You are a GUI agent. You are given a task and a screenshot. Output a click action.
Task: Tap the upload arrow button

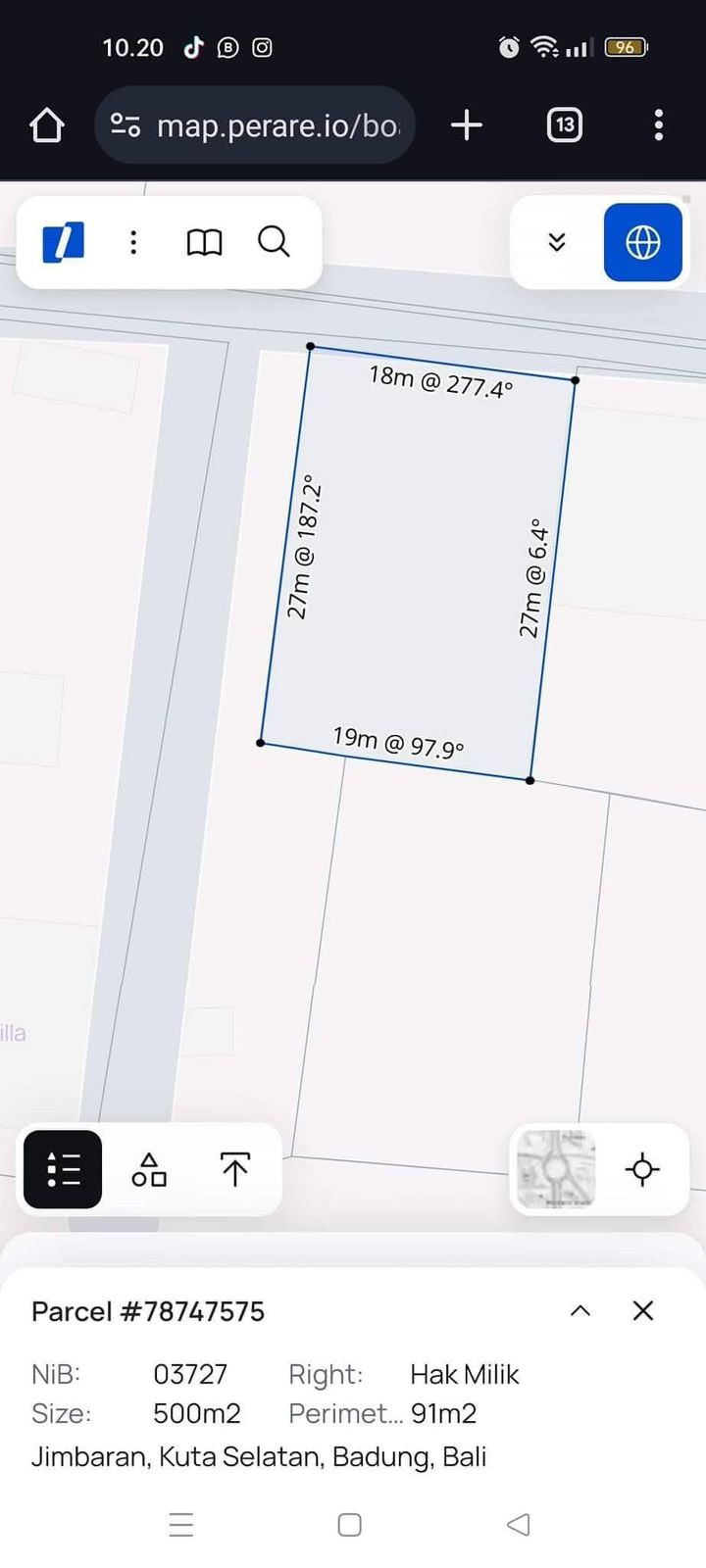pyautogui.click(x=234, y=1169)
